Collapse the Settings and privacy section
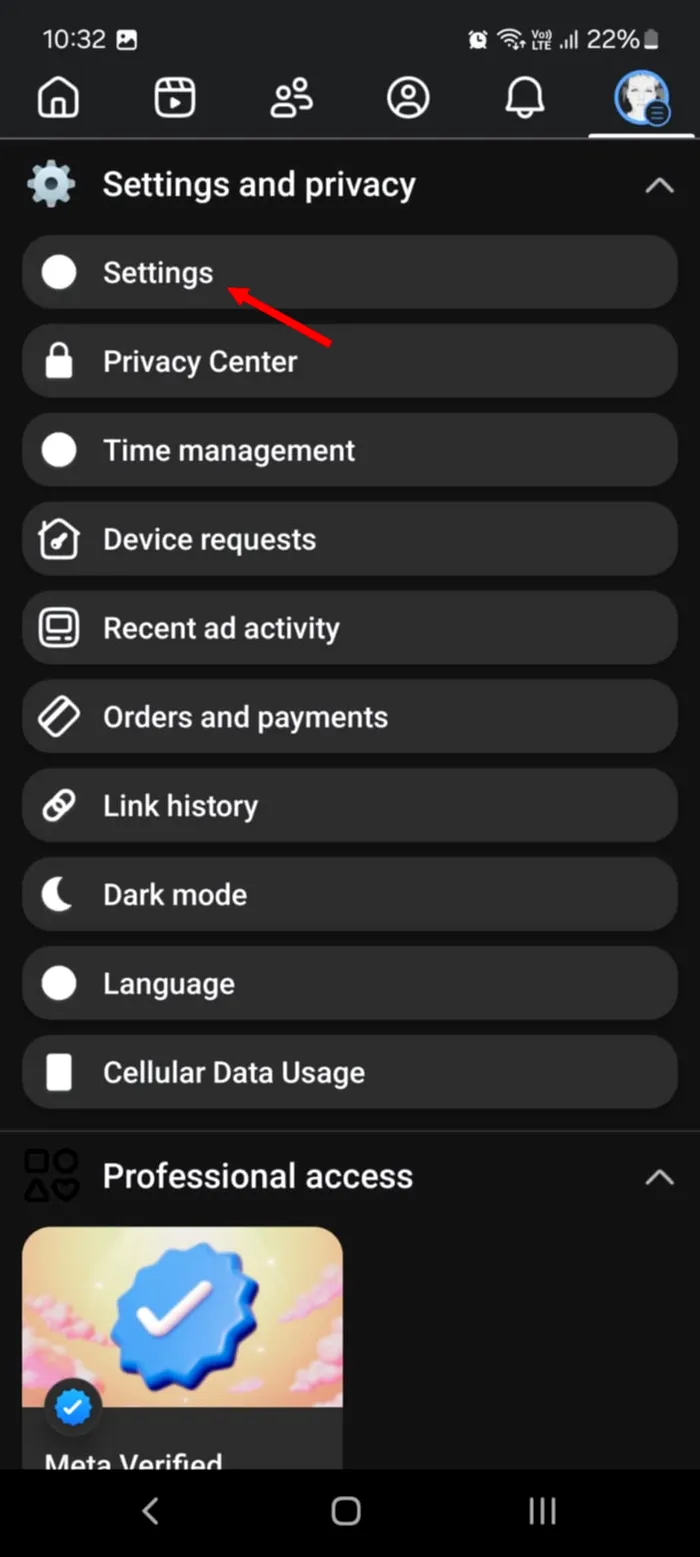This screenshot has height=1557, width=700. (659, 185)
